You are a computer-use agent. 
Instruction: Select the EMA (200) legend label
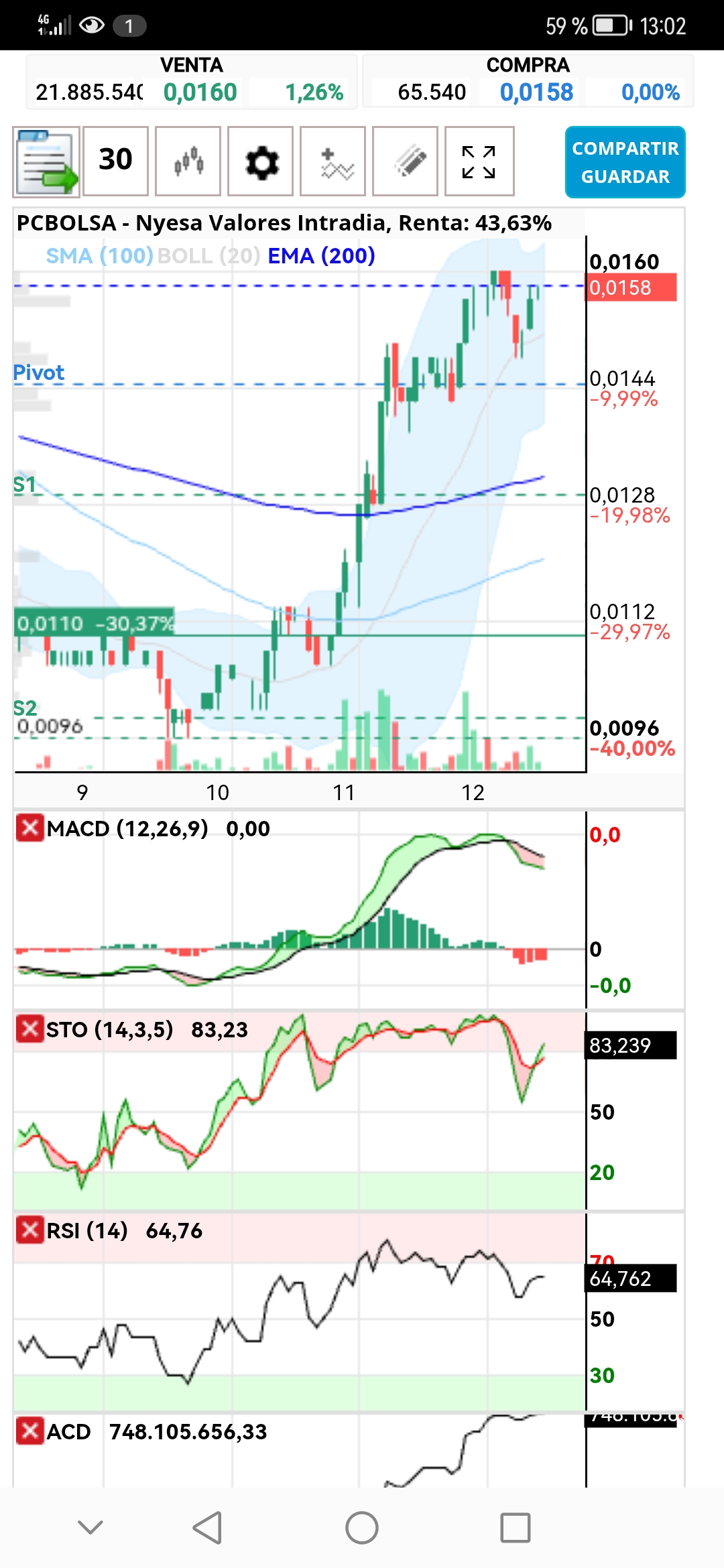click(321, 255)
